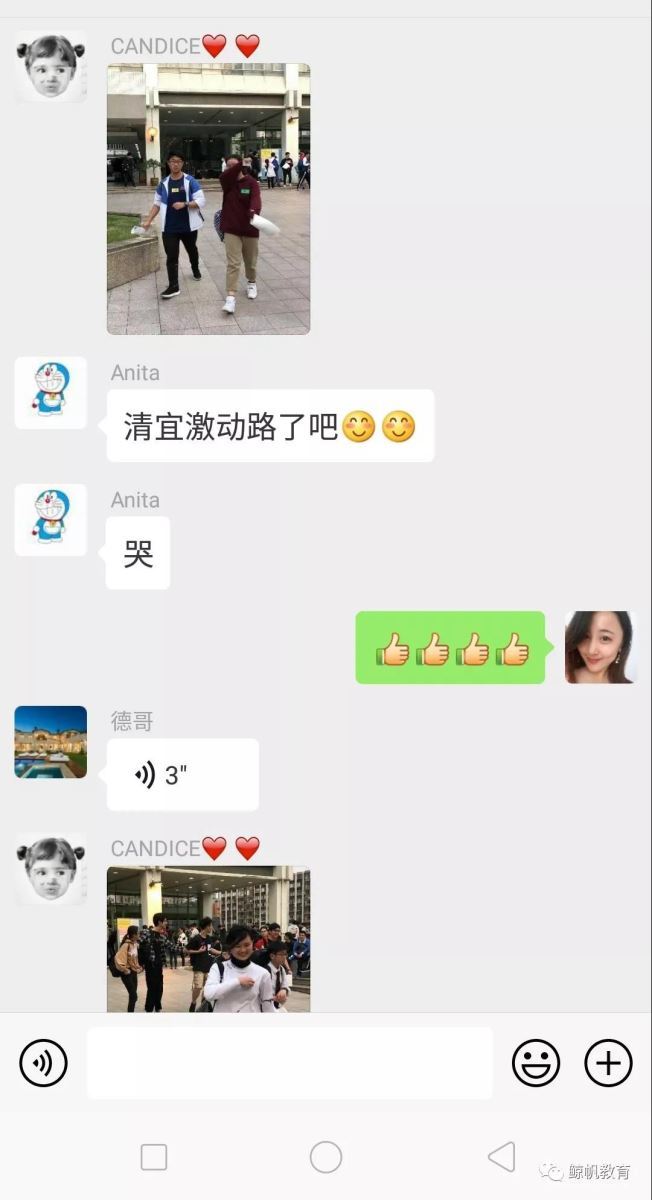Open the plus attachments menu

click(608, 1063)
